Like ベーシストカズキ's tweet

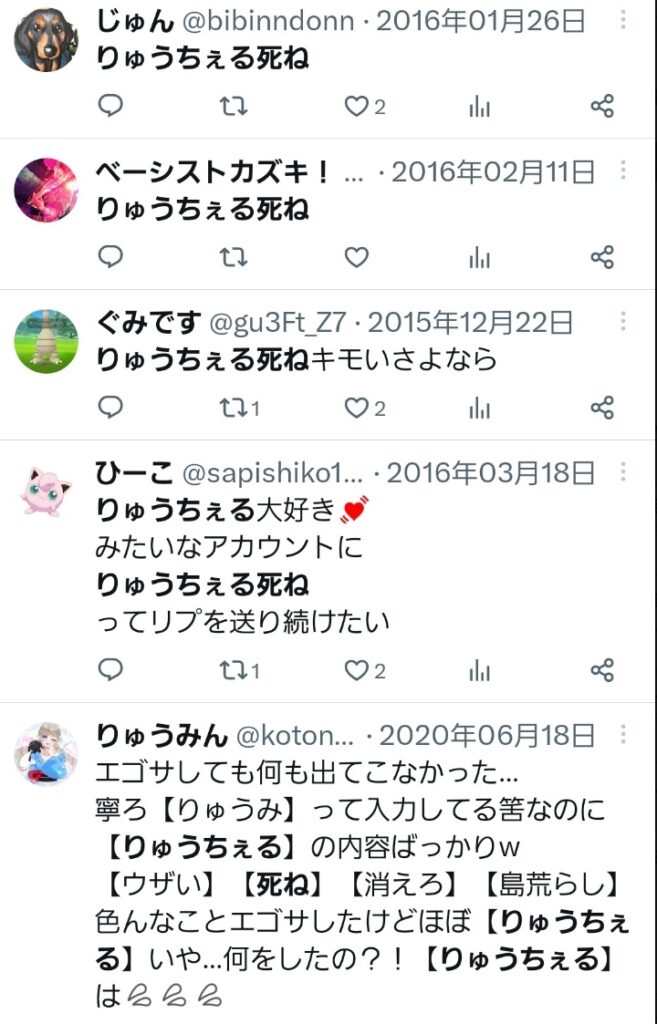coord(356,258)
